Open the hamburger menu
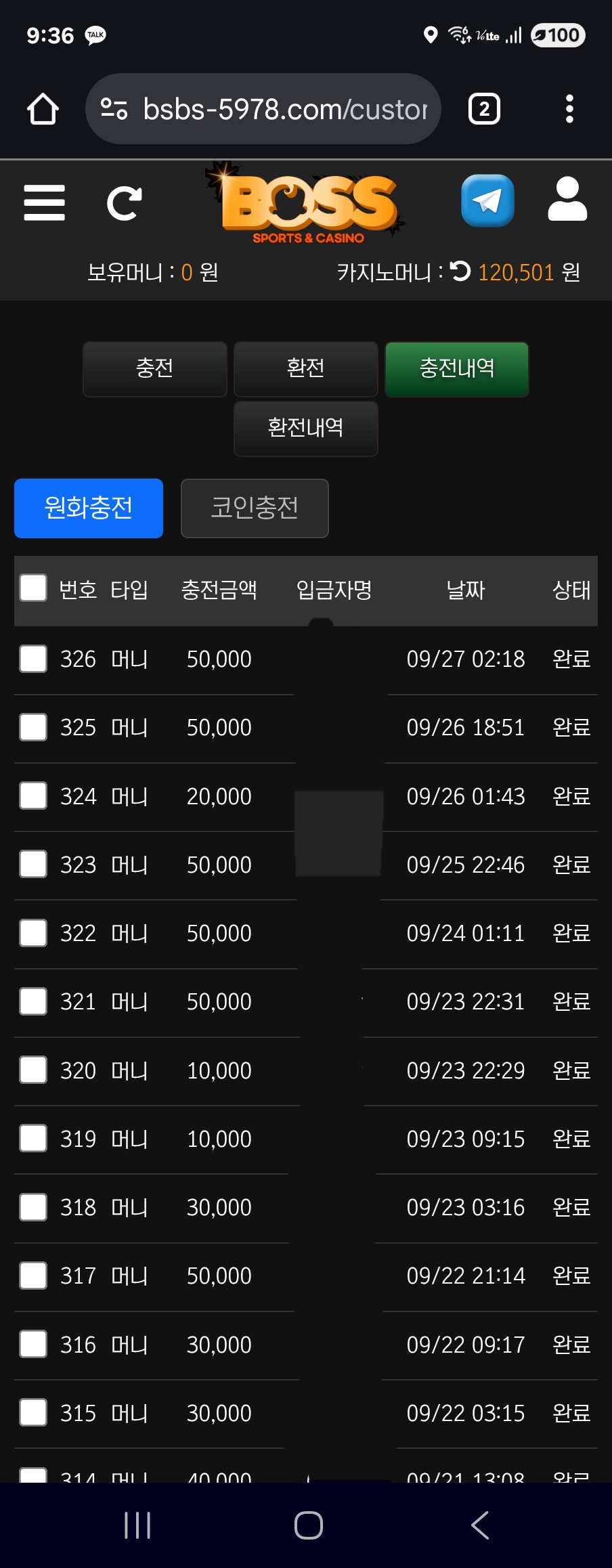This screenshot has width=612, height=1568. [44, 202]
